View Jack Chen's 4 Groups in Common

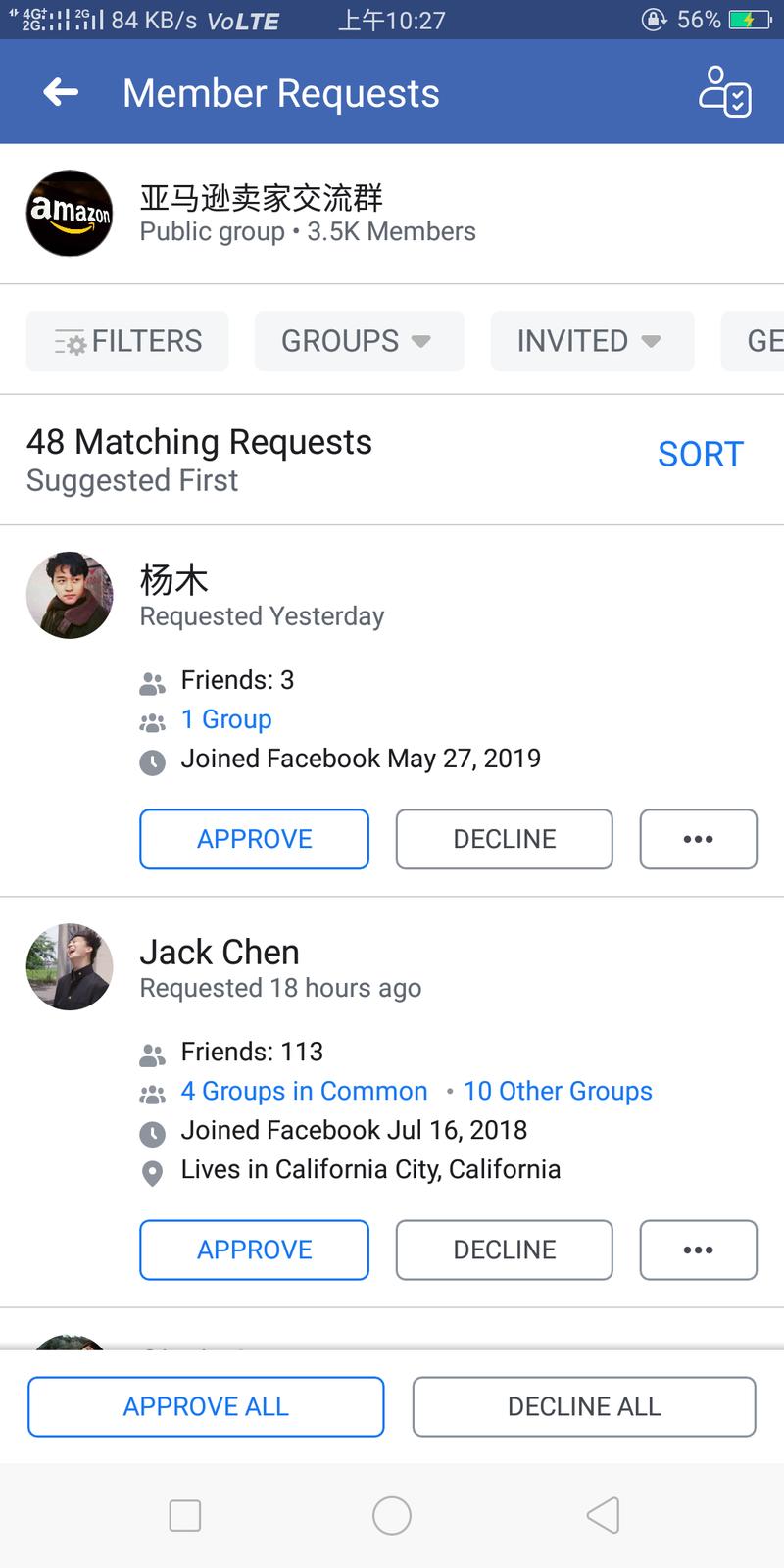304,1091
